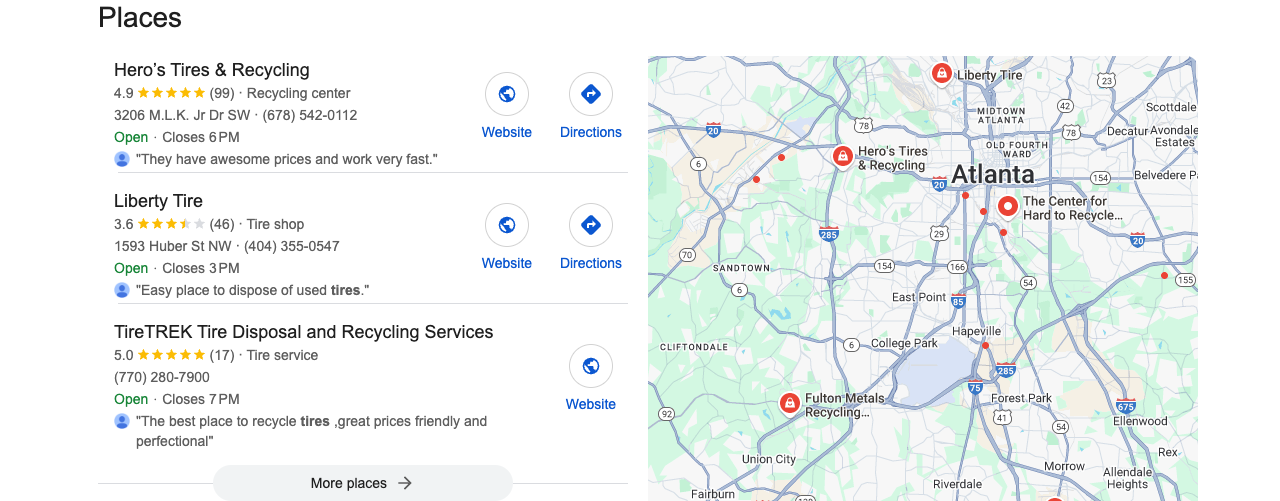Screen dimensions: 1280x501
Task: Visit the website for Hero's Tires & Recycling
Action: (x=507, y=95)
